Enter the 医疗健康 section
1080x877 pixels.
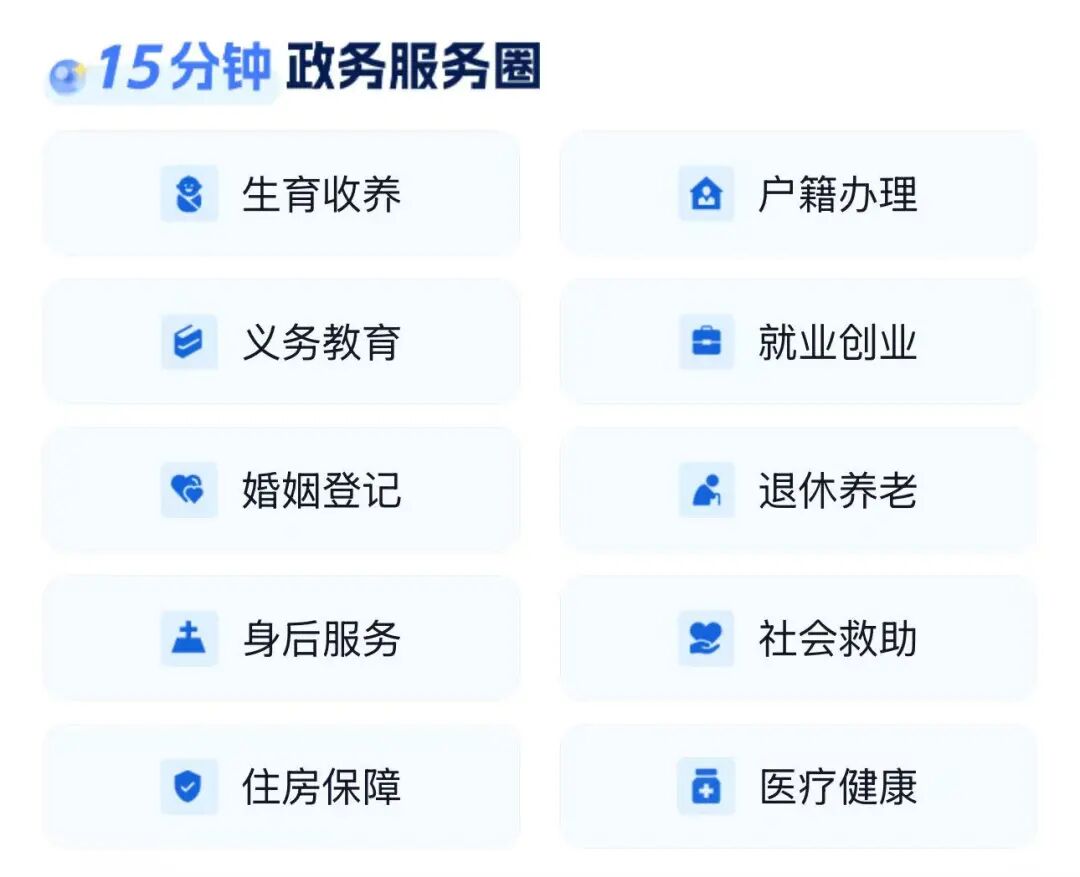pos(798,787)
